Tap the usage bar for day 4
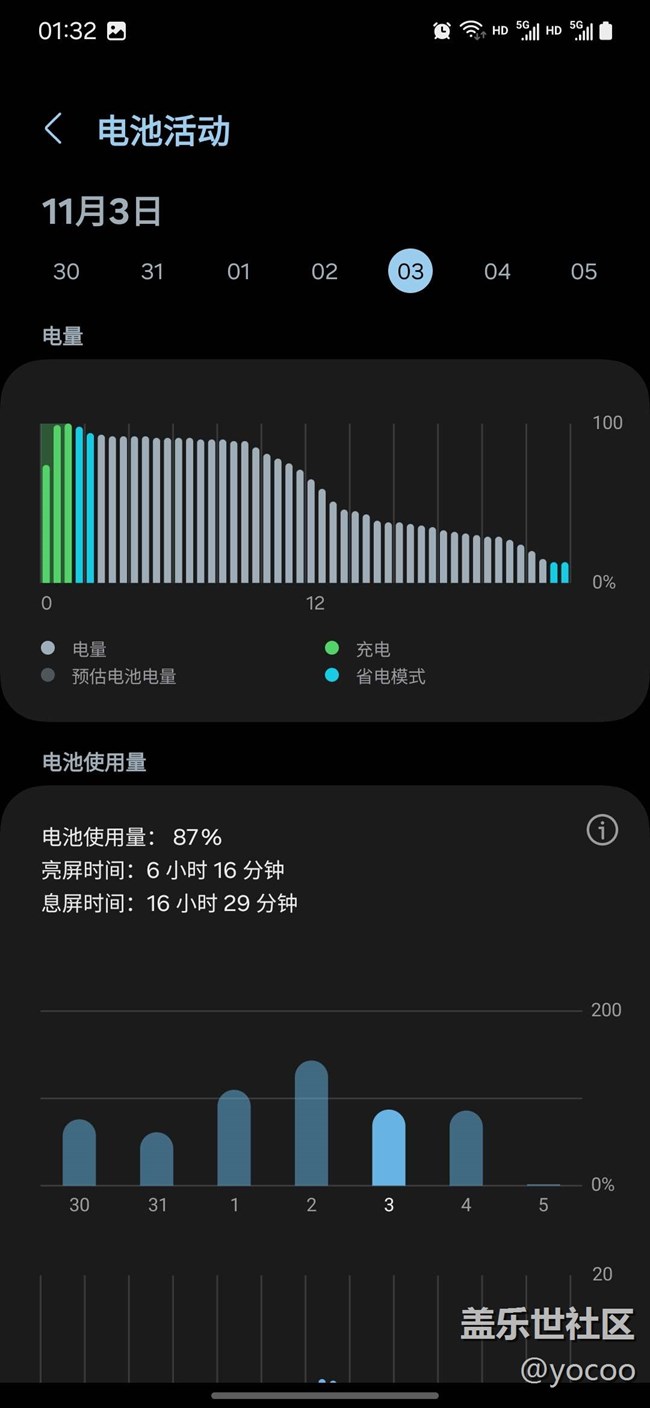 point(466,1148)
